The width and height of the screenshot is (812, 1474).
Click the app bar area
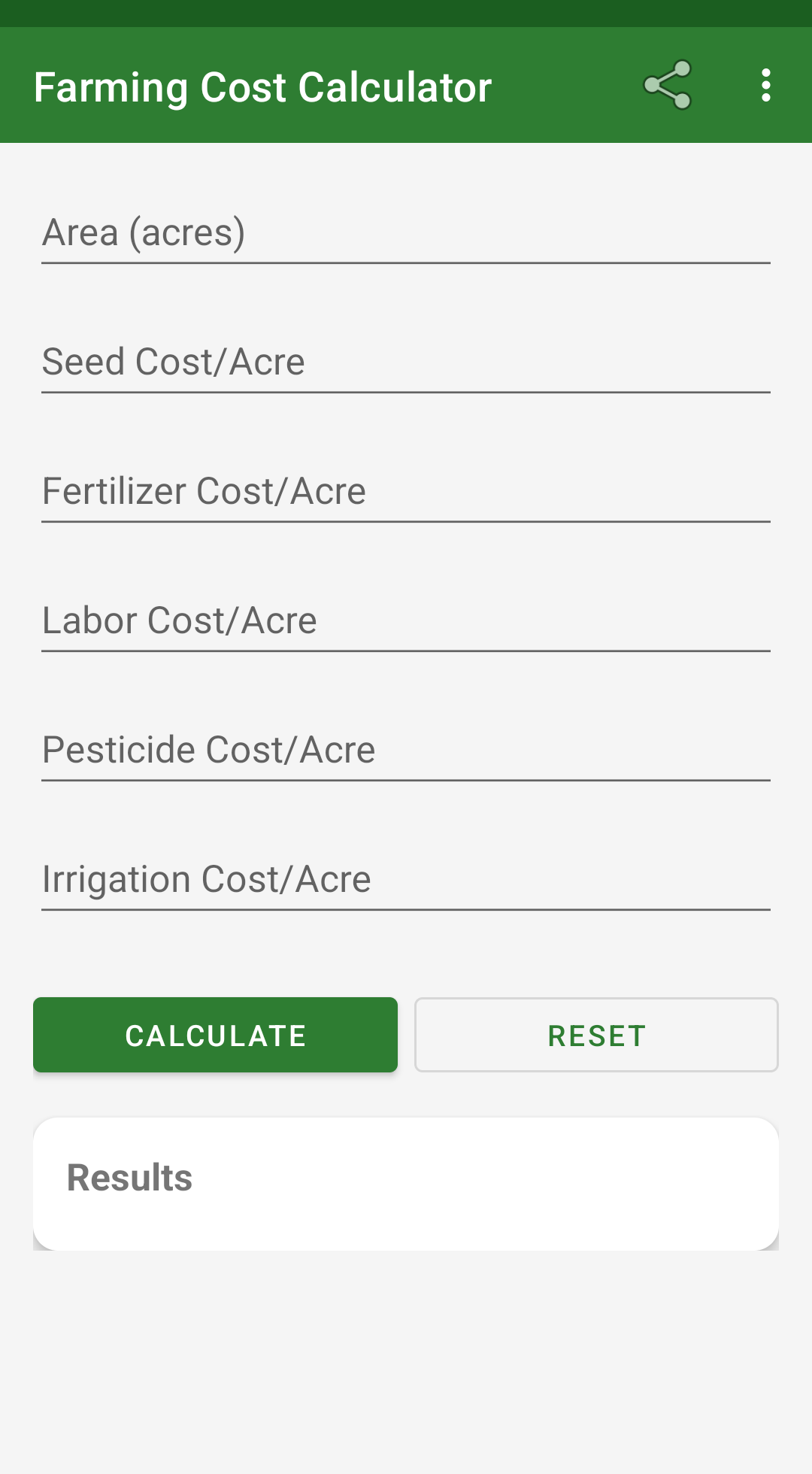click(406, 85)
